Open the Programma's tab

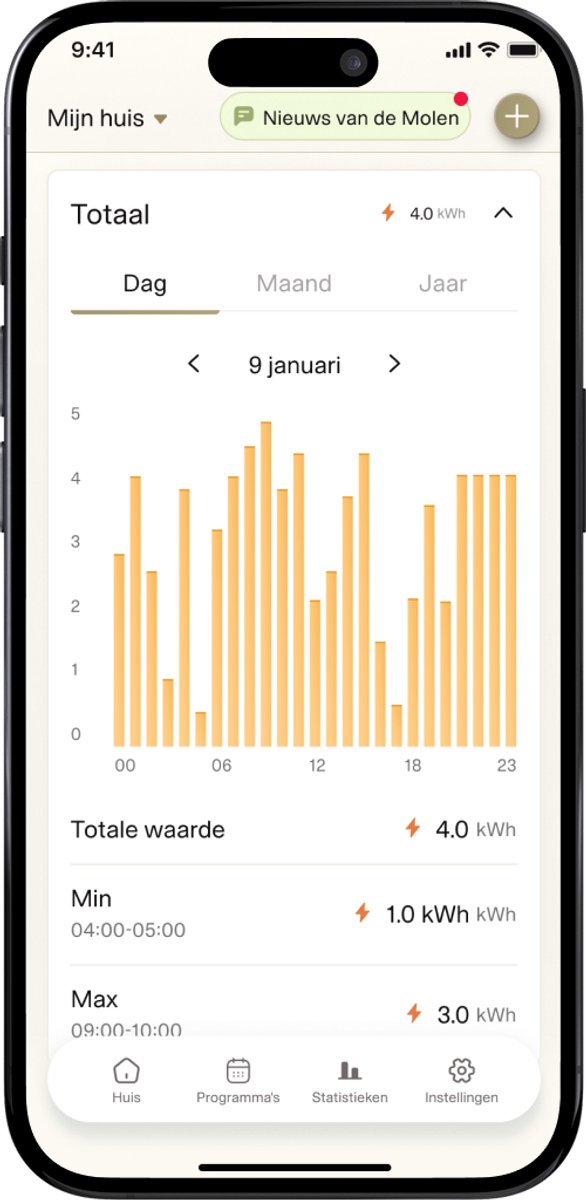click(238, 1081)
